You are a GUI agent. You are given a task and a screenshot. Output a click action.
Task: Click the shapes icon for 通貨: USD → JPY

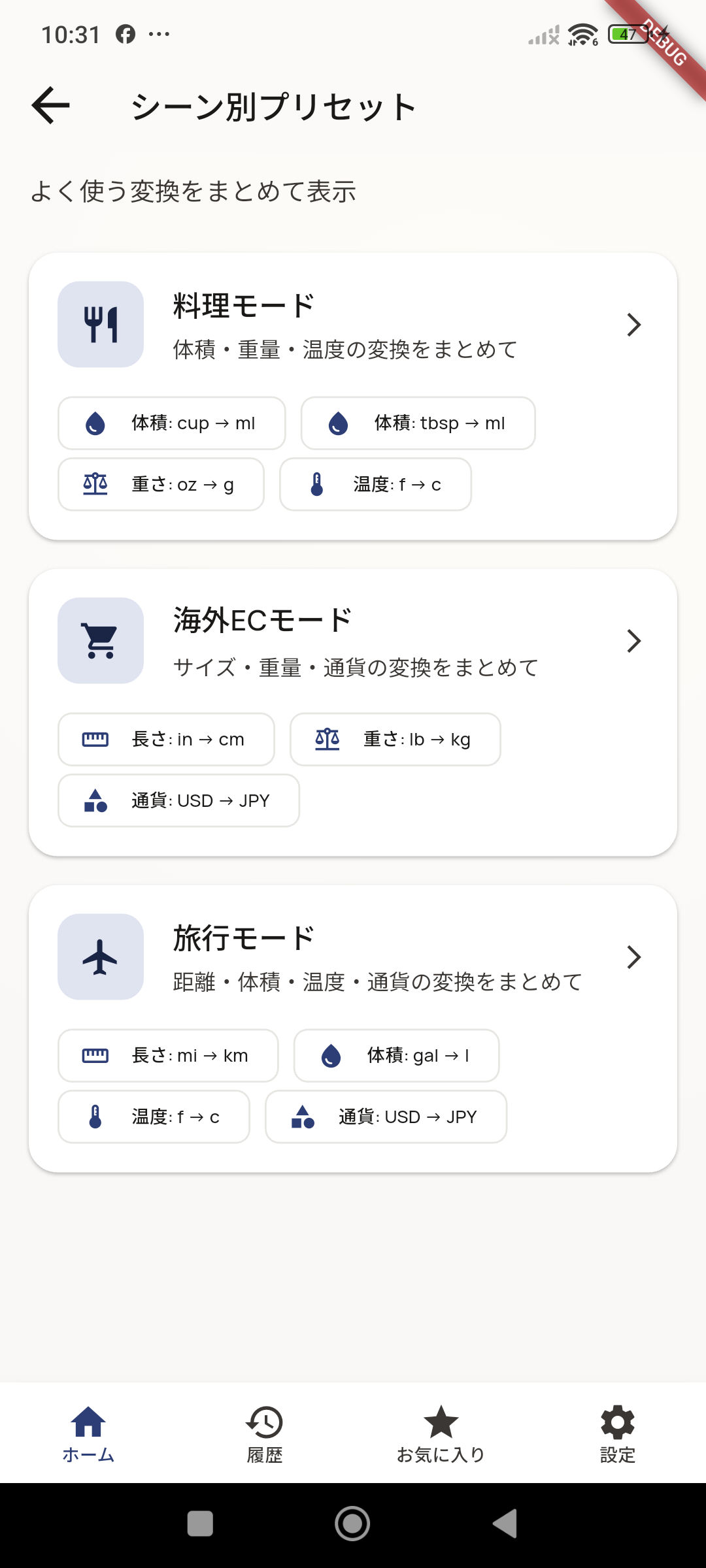(95, 801)
